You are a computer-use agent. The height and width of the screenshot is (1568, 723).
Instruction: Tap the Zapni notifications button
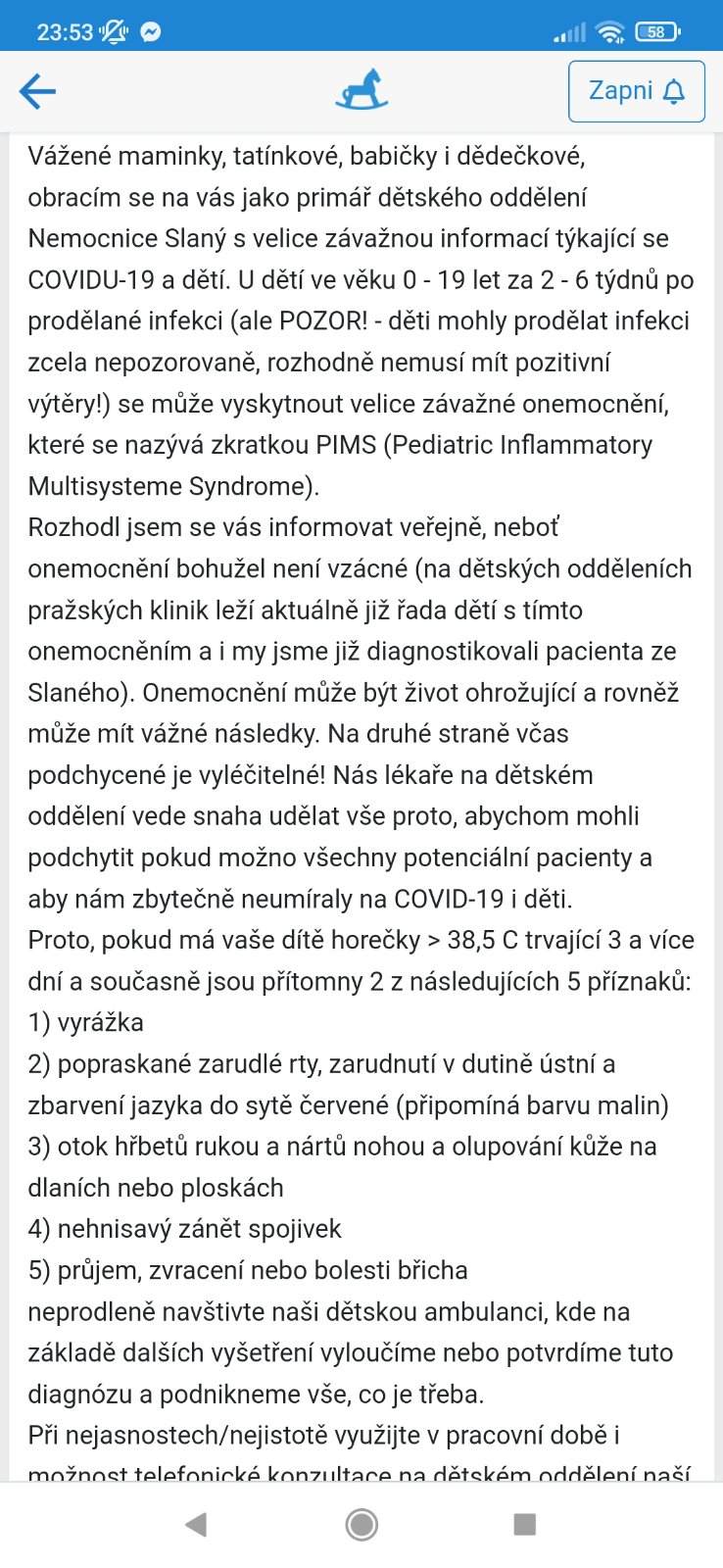(x=636, y=91)
